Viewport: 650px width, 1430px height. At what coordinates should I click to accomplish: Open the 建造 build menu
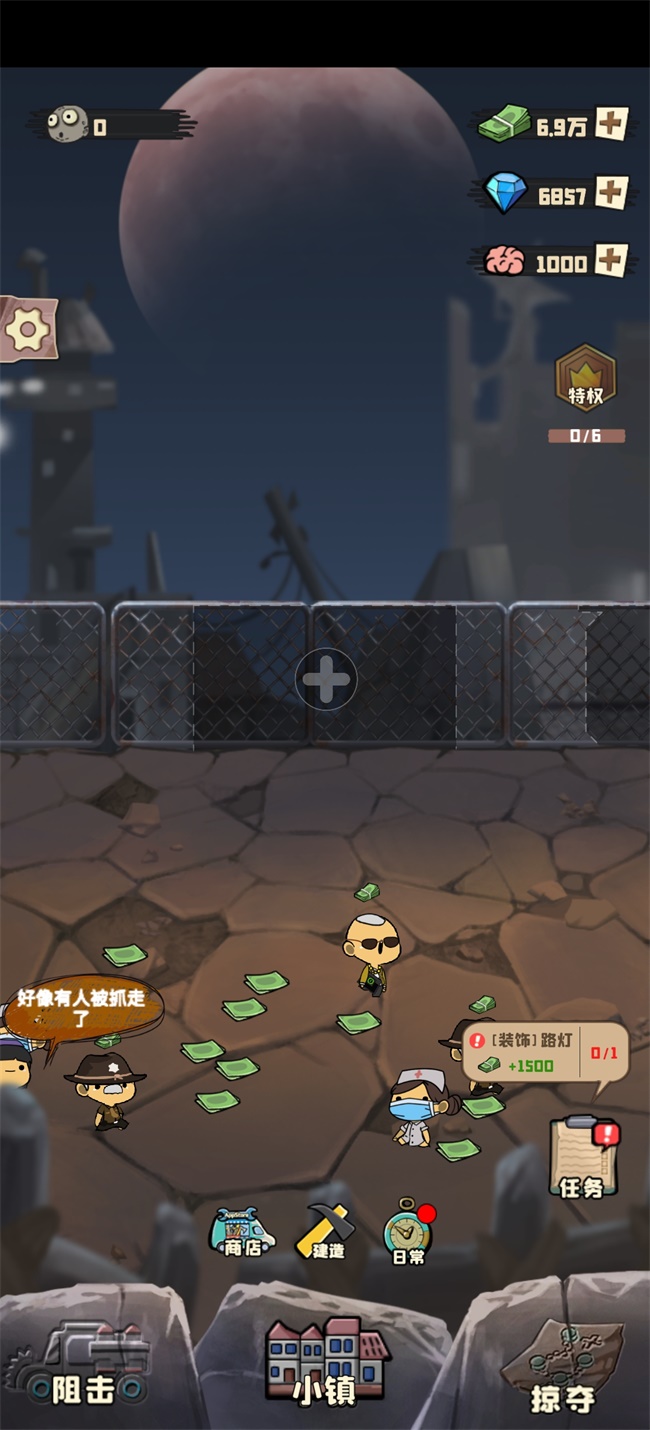326,1231
